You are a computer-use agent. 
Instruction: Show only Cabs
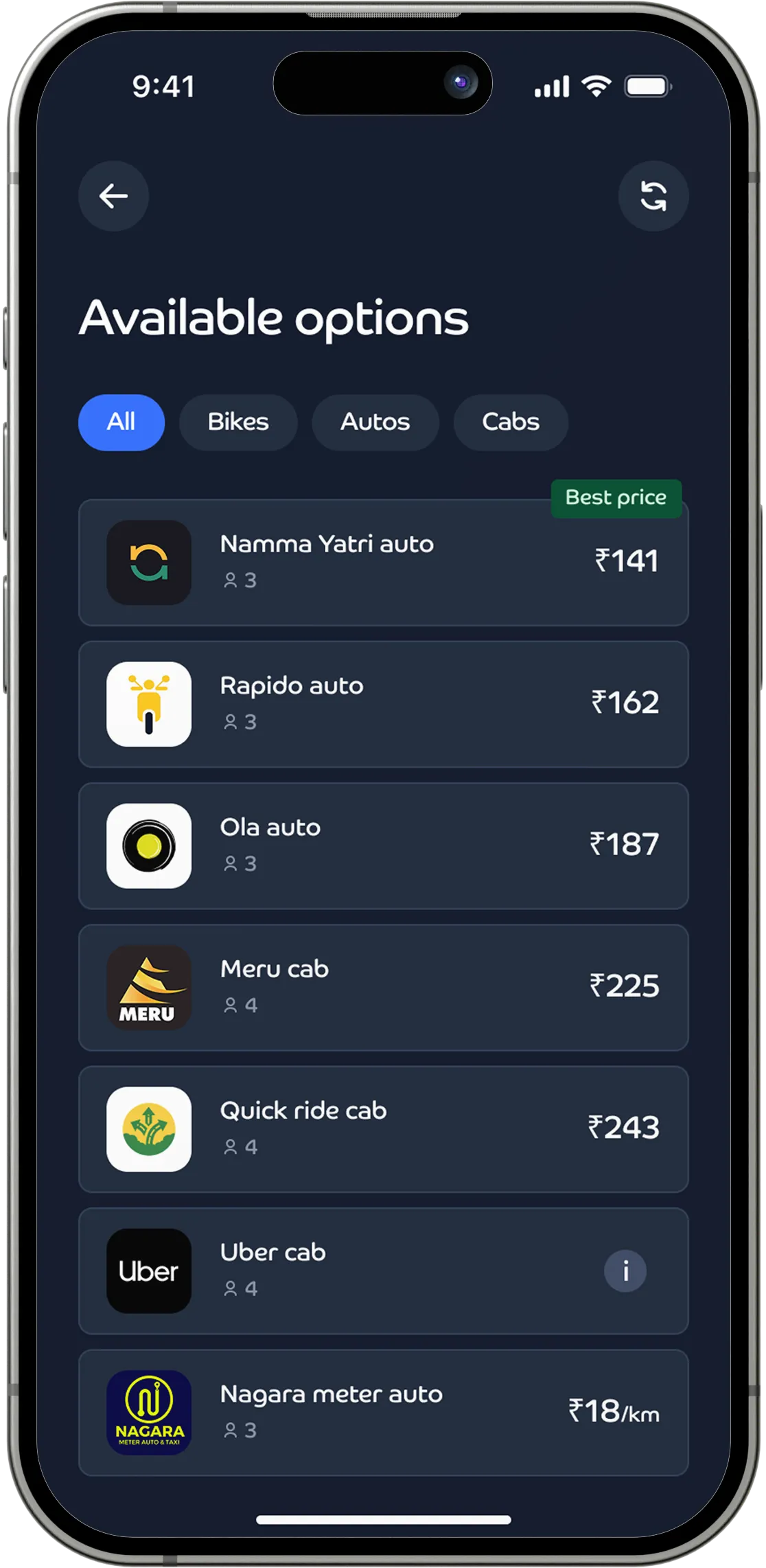click(x=511, y=422)
